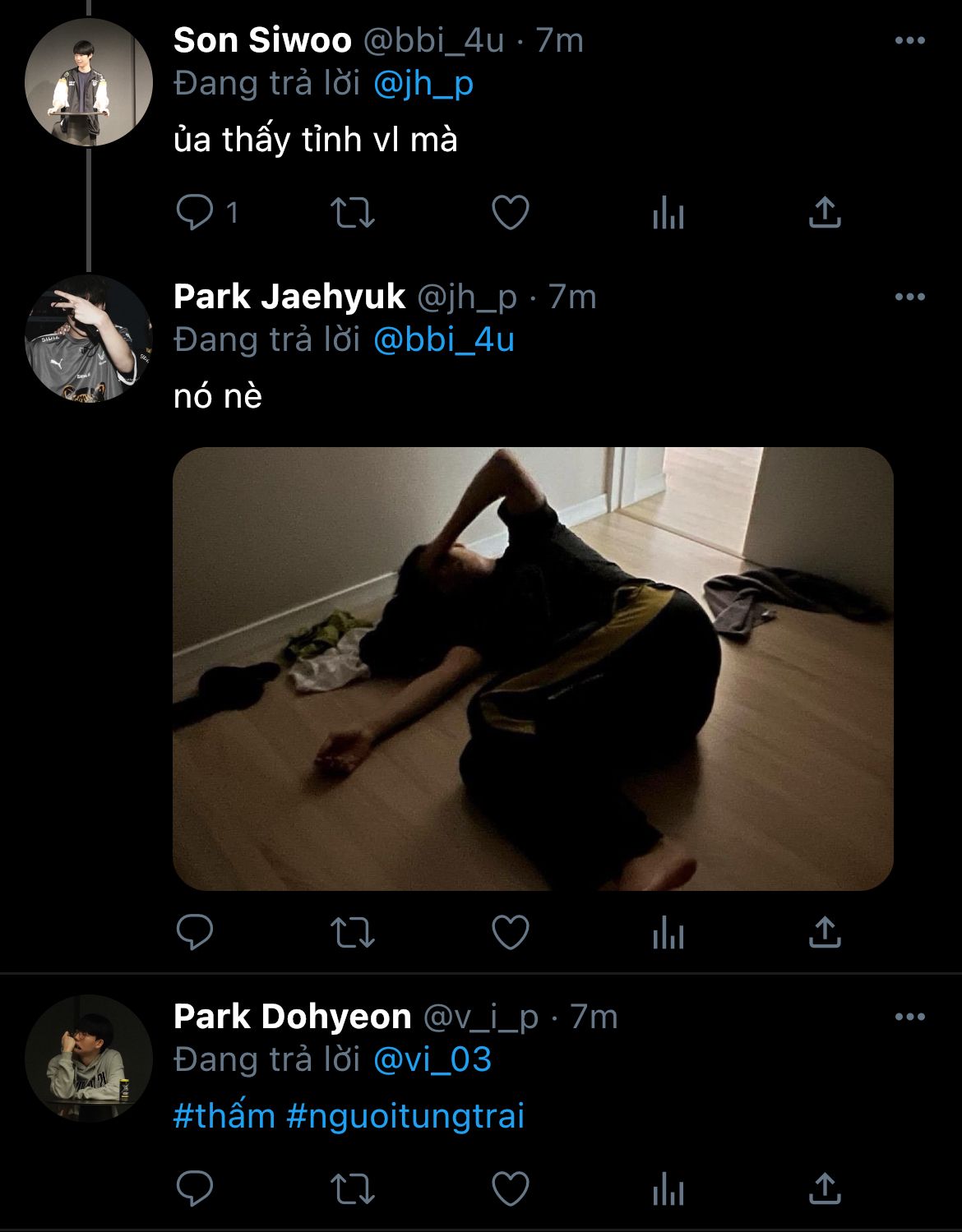Reply to Son Siwoo's tweet
This screenshot has width=962, height=1232.
click(195, 213)
